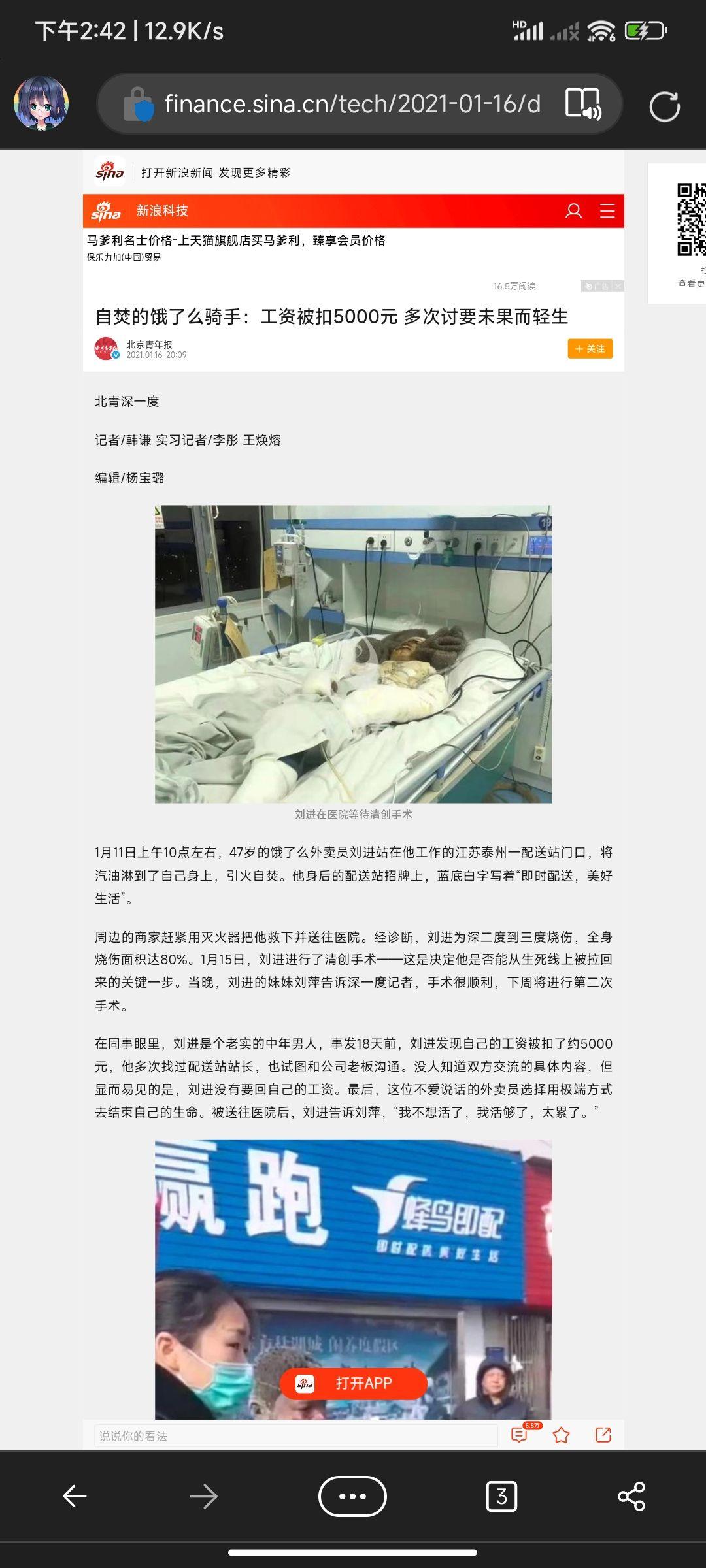
Task: Open the tab switcher showing 3 tabs
Action: (501, 1496)
